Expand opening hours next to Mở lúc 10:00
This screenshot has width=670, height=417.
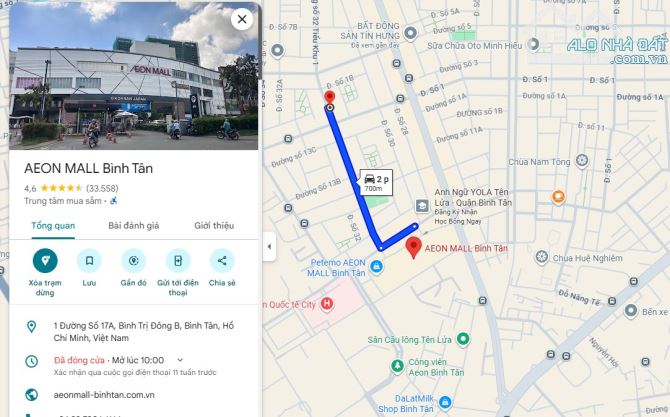coord(180,359)
